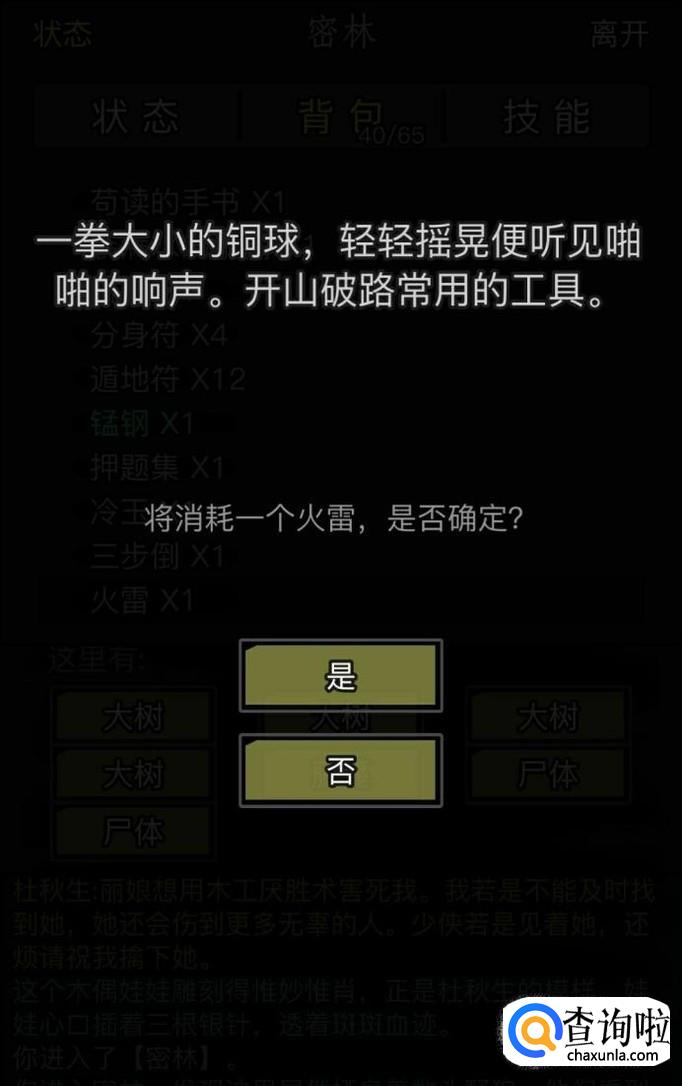
Task: Cancel the action with 否
Action: (340, 771)
